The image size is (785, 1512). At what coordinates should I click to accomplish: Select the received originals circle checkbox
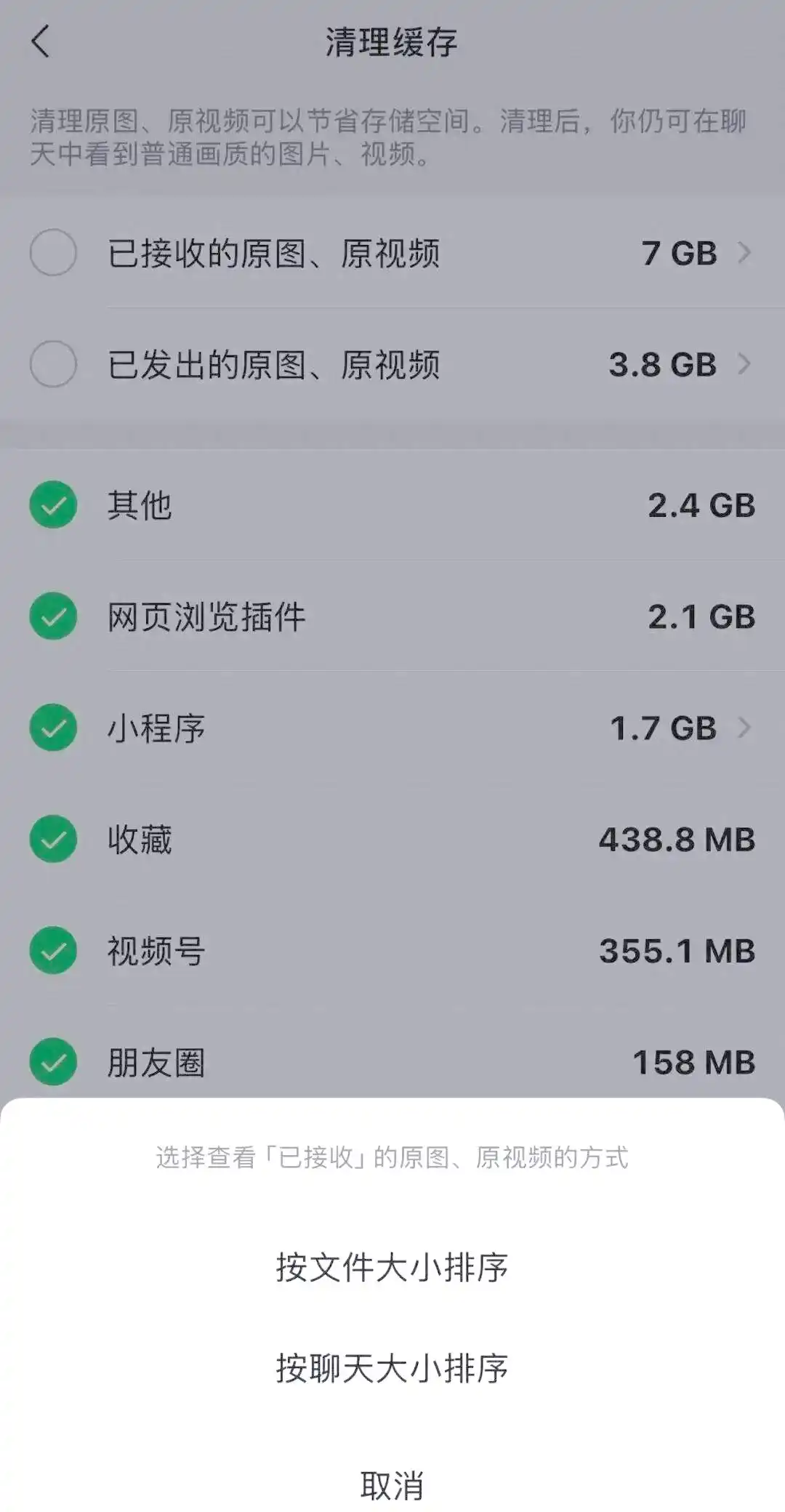pos(52,253)
